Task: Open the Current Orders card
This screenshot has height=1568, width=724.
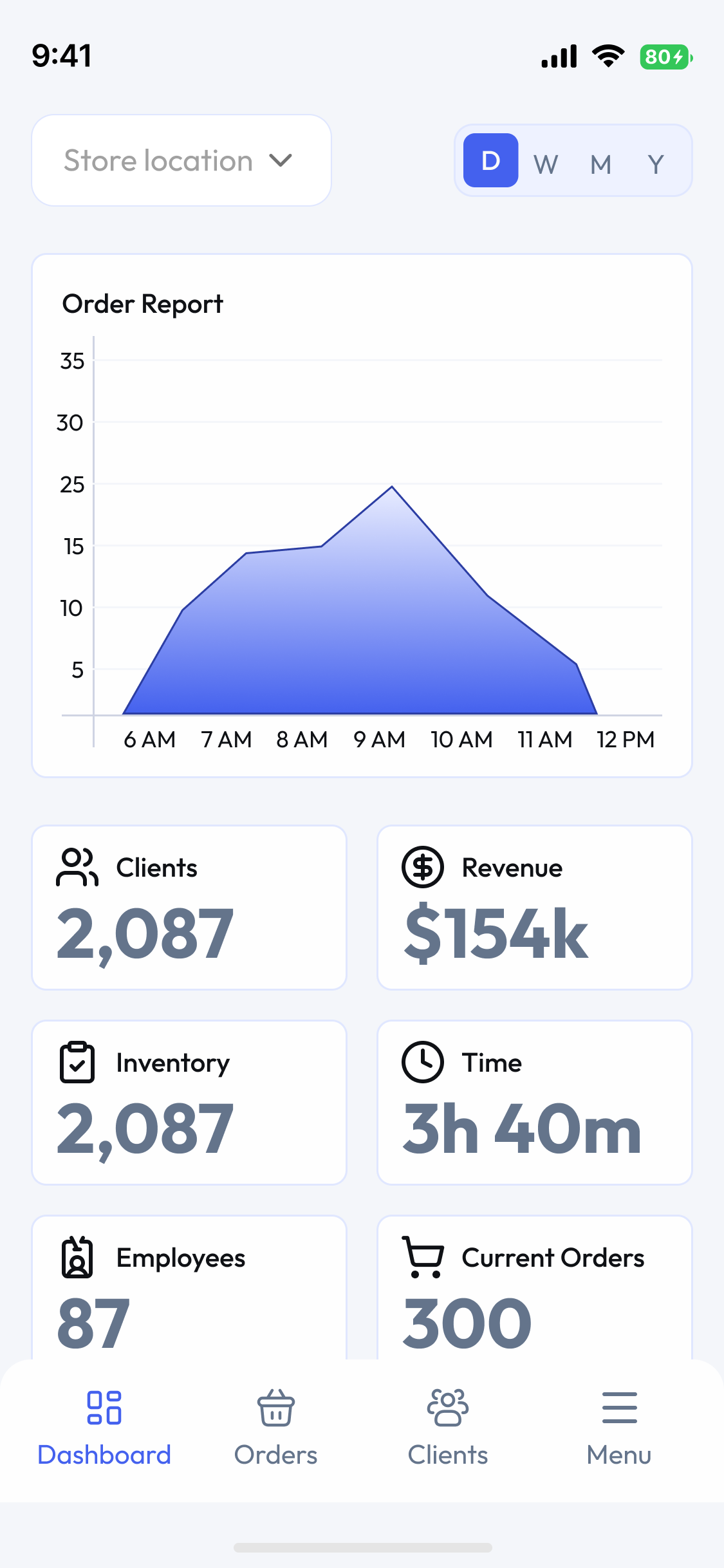Action: click(x=535, y=1287)
